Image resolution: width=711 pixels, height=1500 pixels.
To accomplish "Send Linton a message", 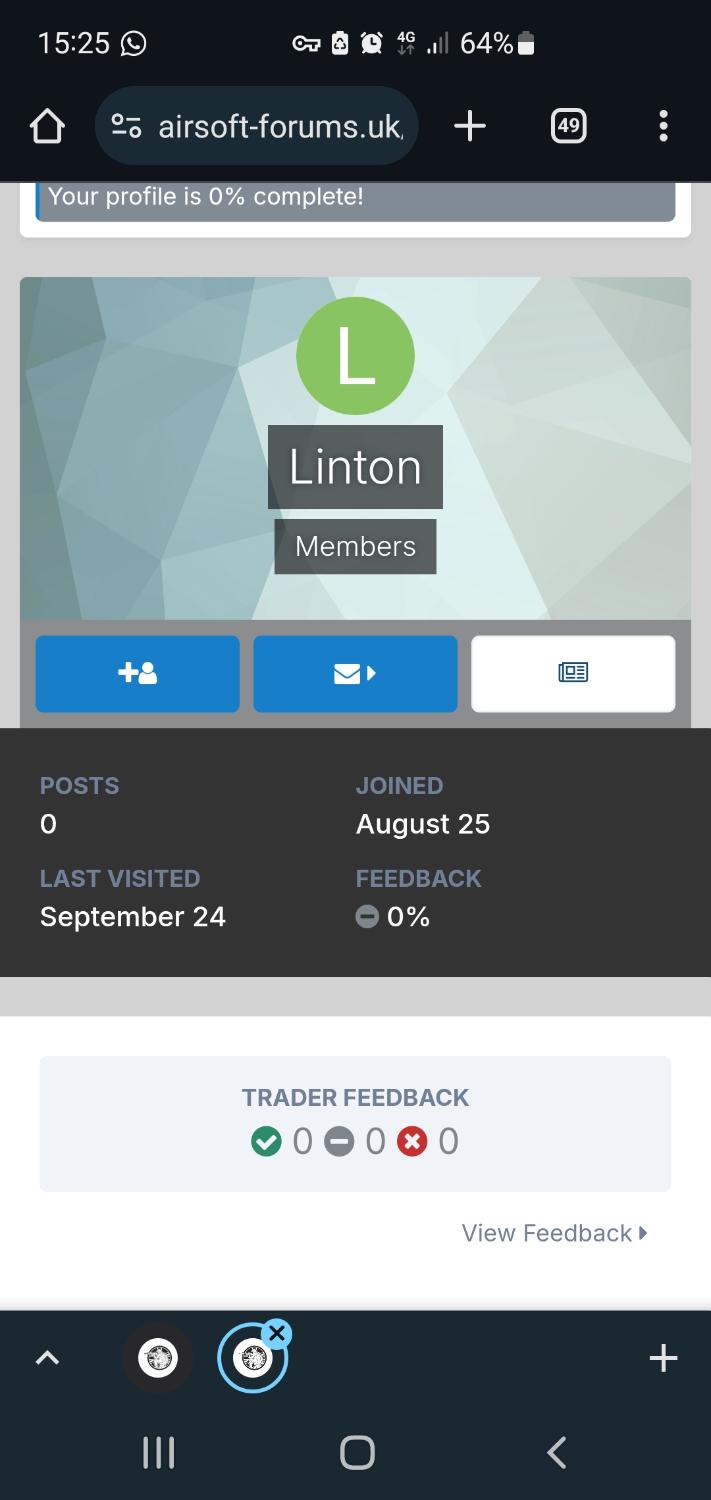I will point(355,674).
